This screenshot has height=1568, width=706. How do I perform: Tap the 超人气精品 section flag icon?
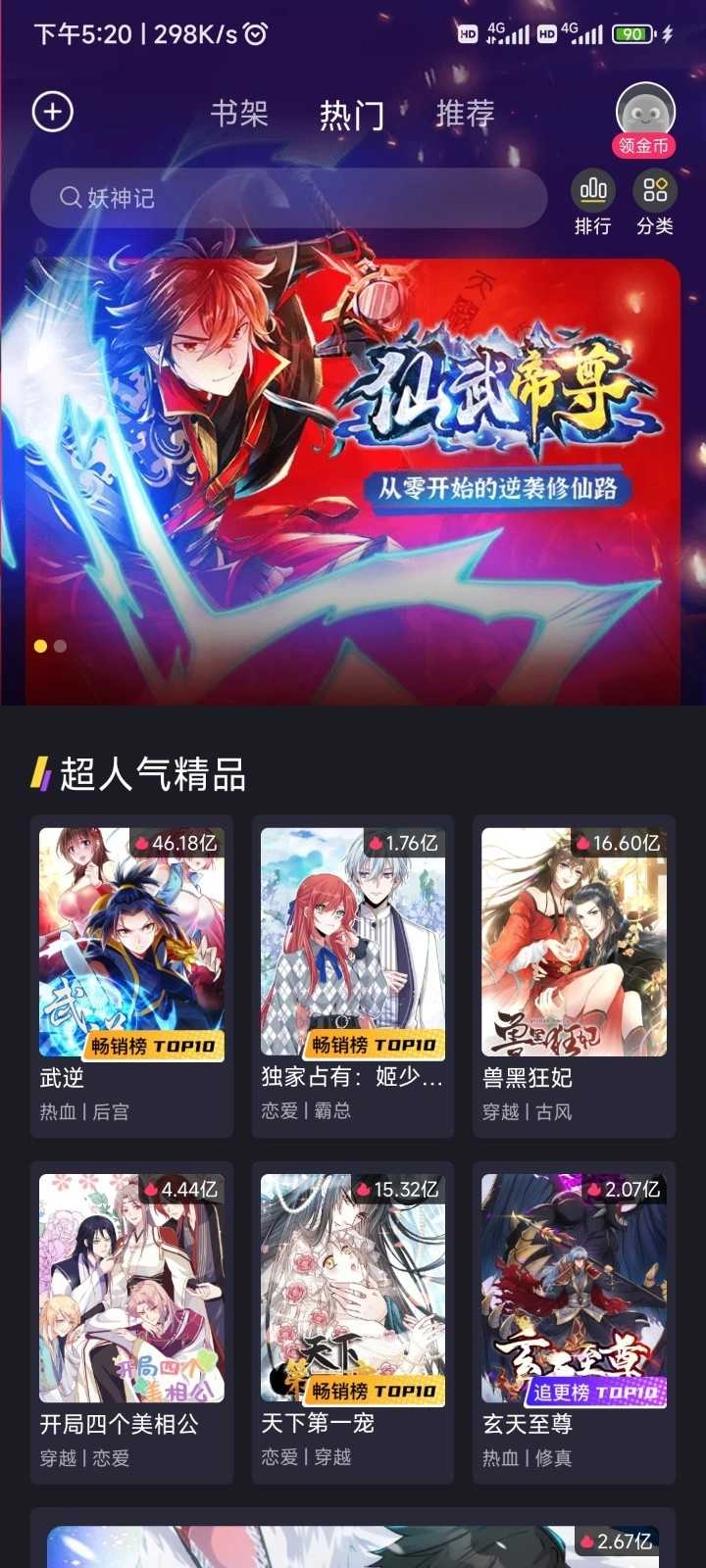point(41,776)
